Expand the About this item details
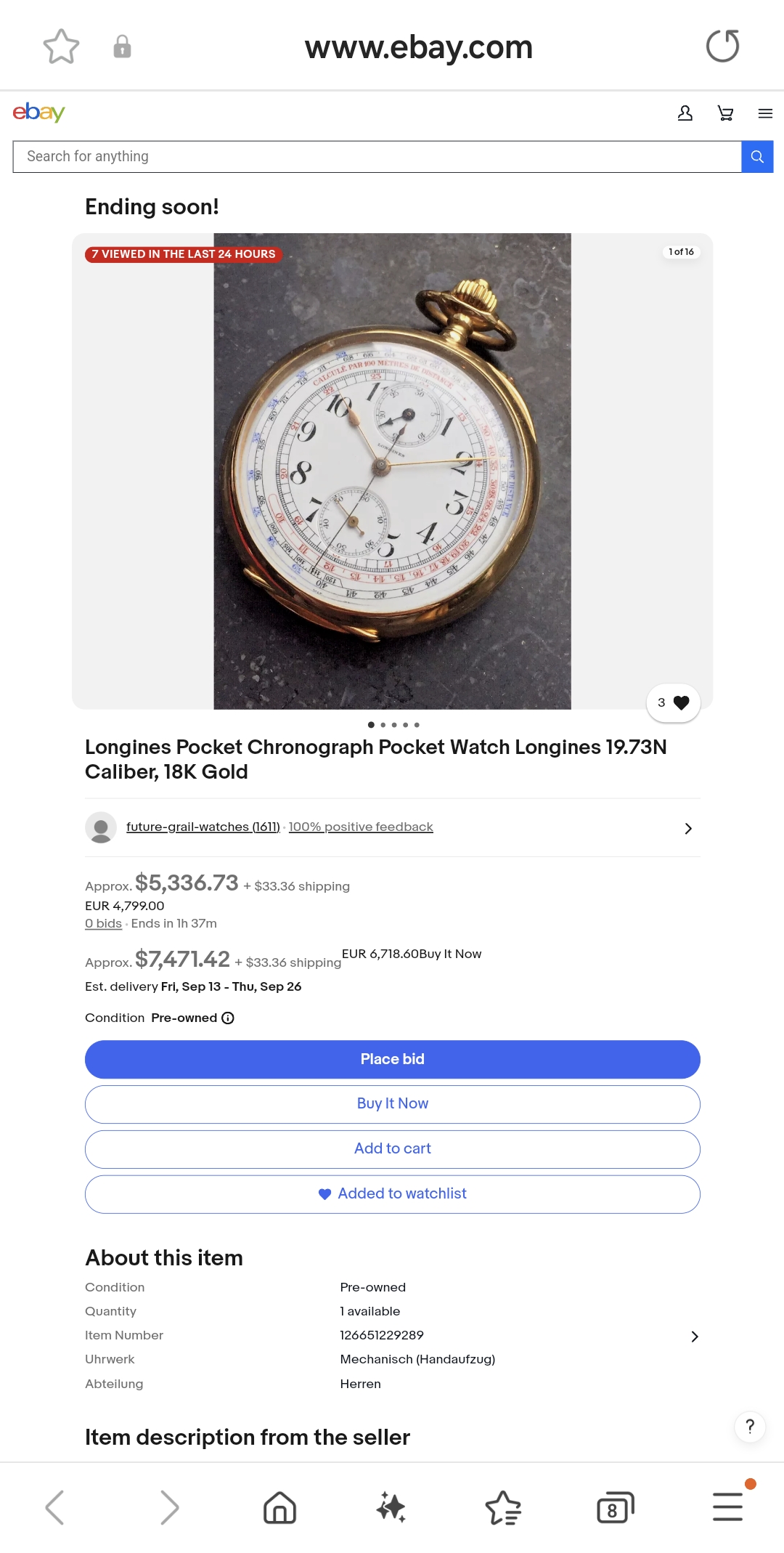 [694, 1336]
